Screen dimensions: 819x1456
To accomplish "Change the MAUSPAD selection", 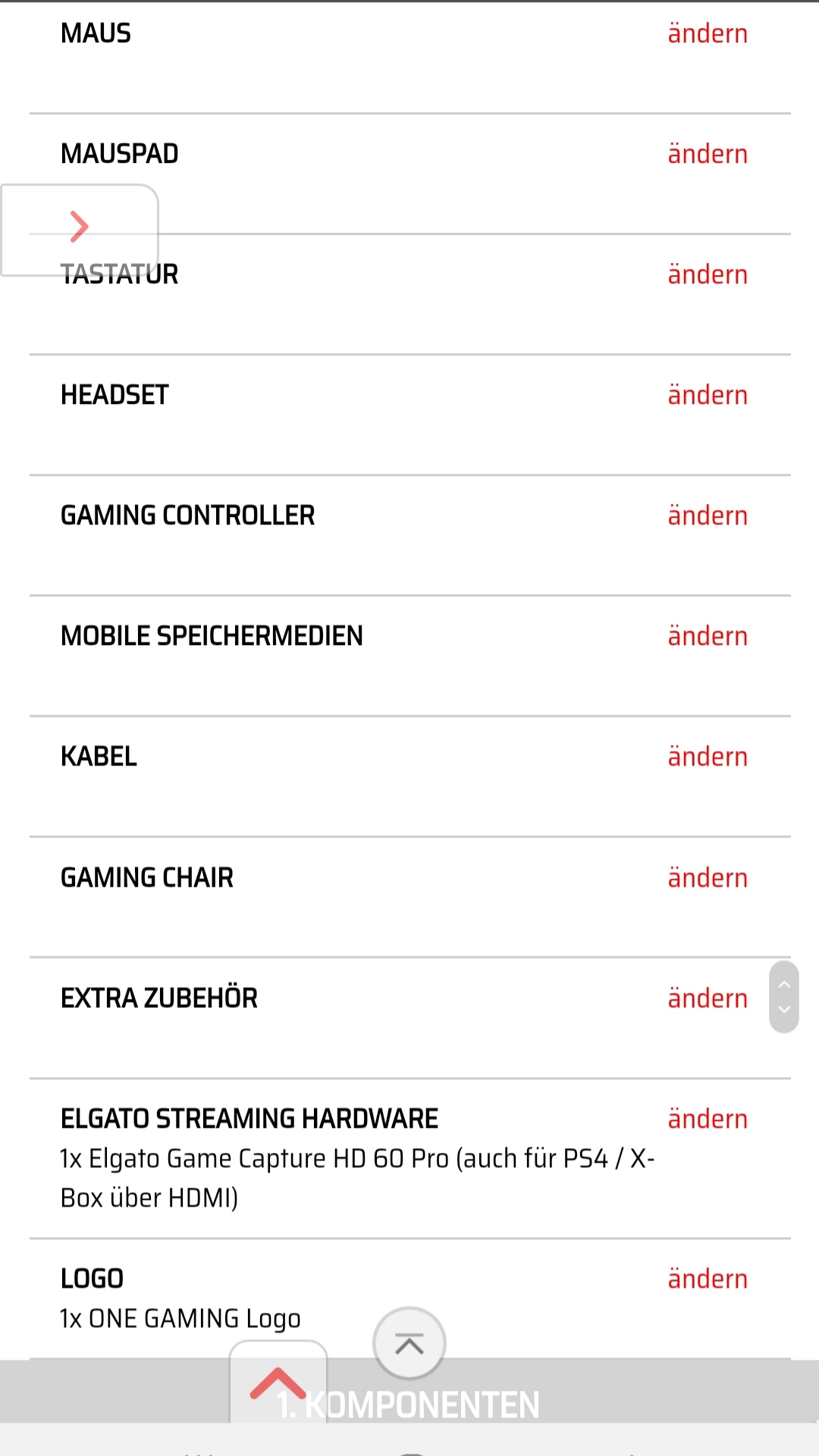I will tap(707, 155).
